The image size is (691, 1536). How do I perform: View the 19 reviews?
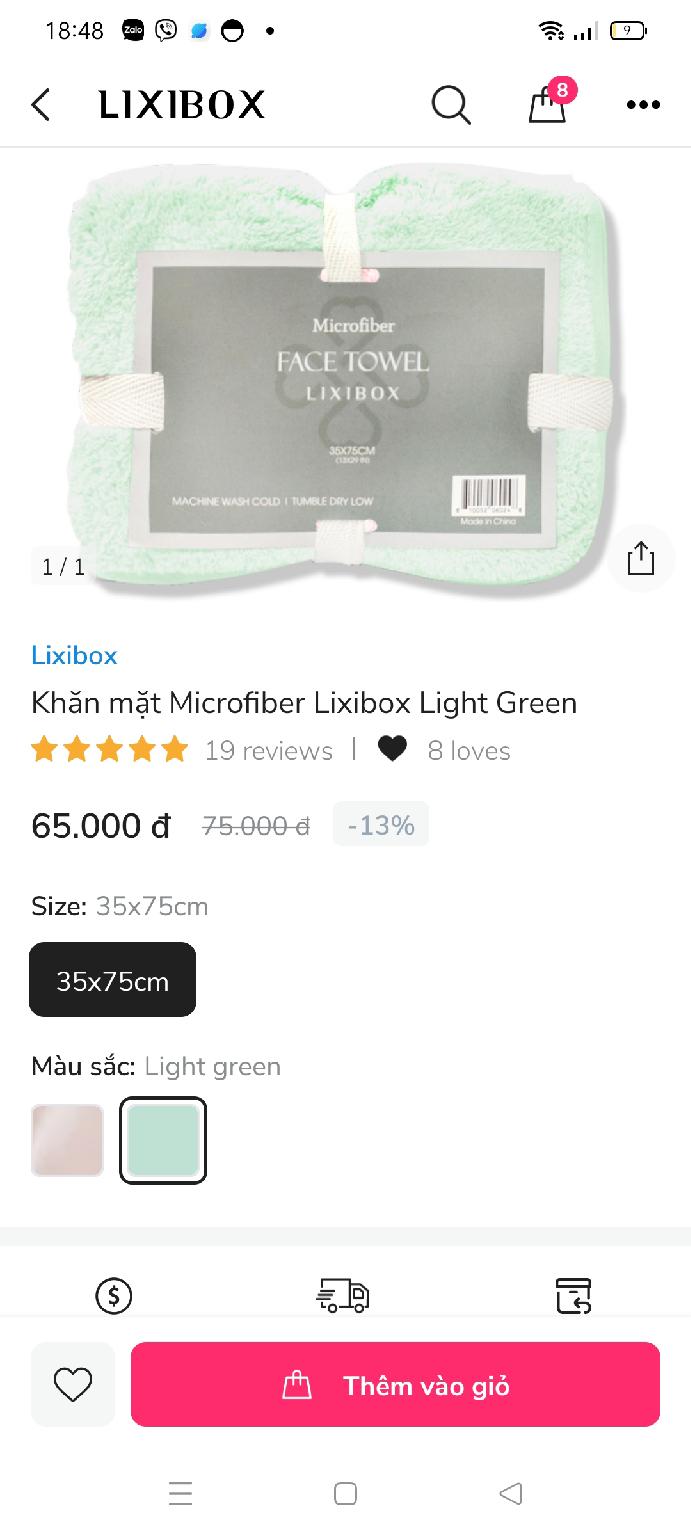pos(268,751)
